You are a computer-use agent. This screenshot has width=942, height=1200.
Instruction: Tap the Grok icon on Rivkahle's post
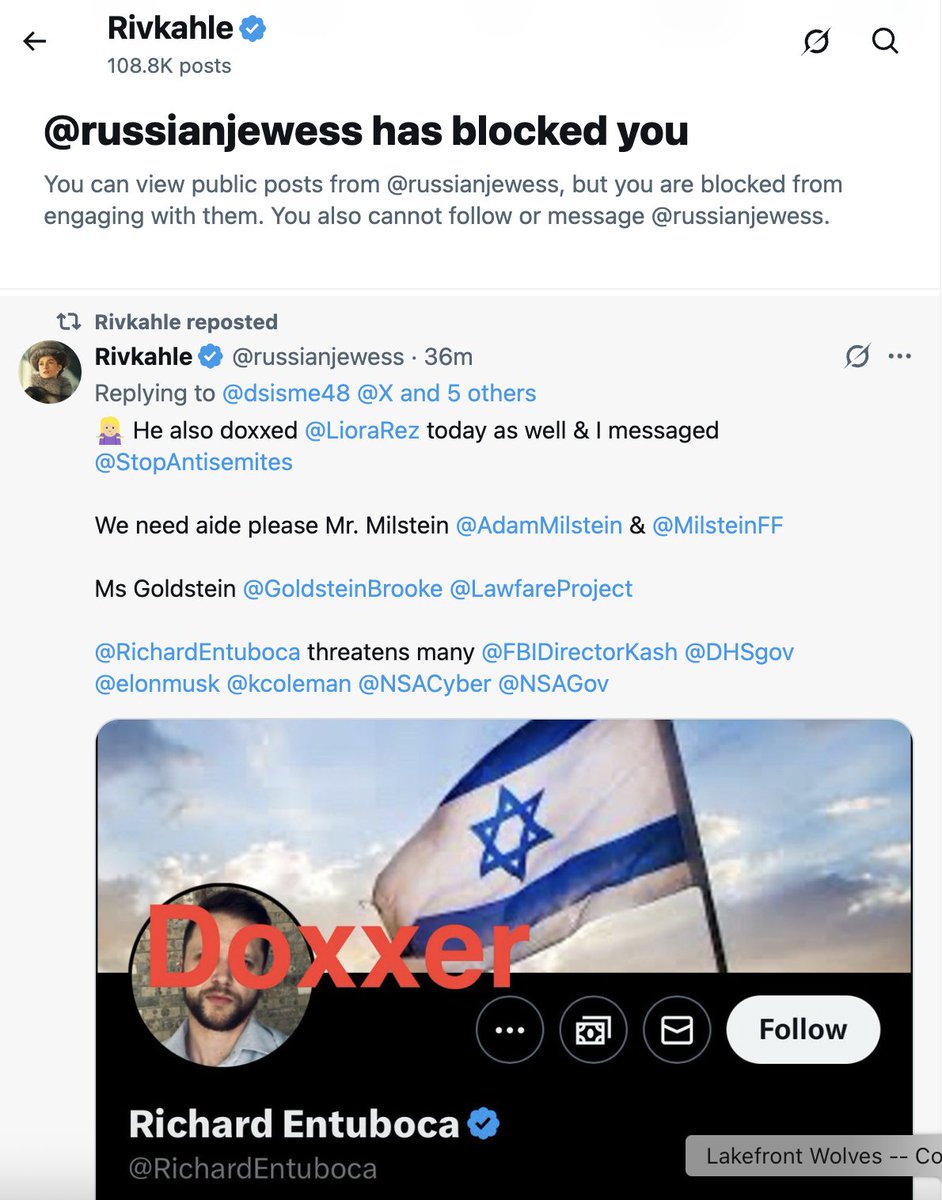click(x=857, y=356)
